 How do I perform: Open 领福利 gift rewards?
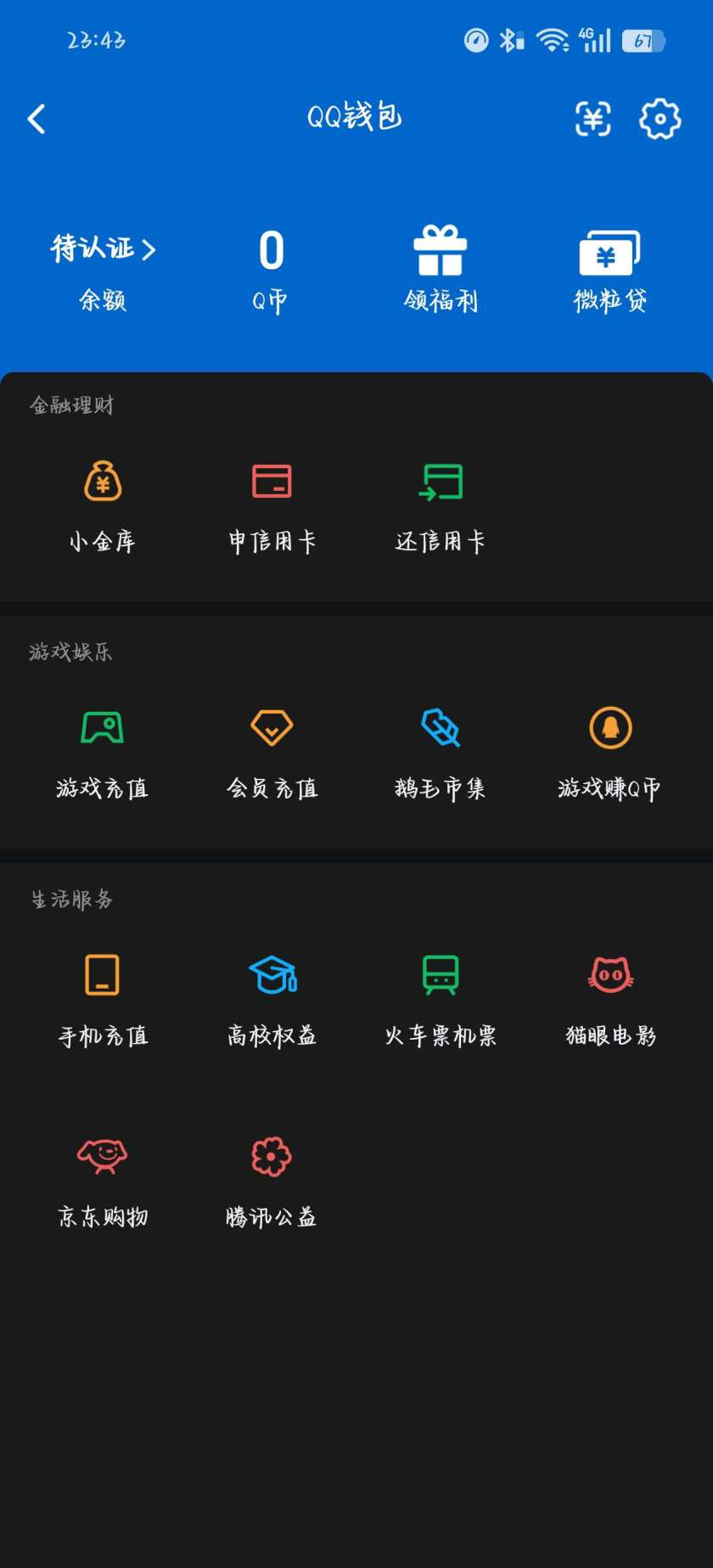click(441, 268)
